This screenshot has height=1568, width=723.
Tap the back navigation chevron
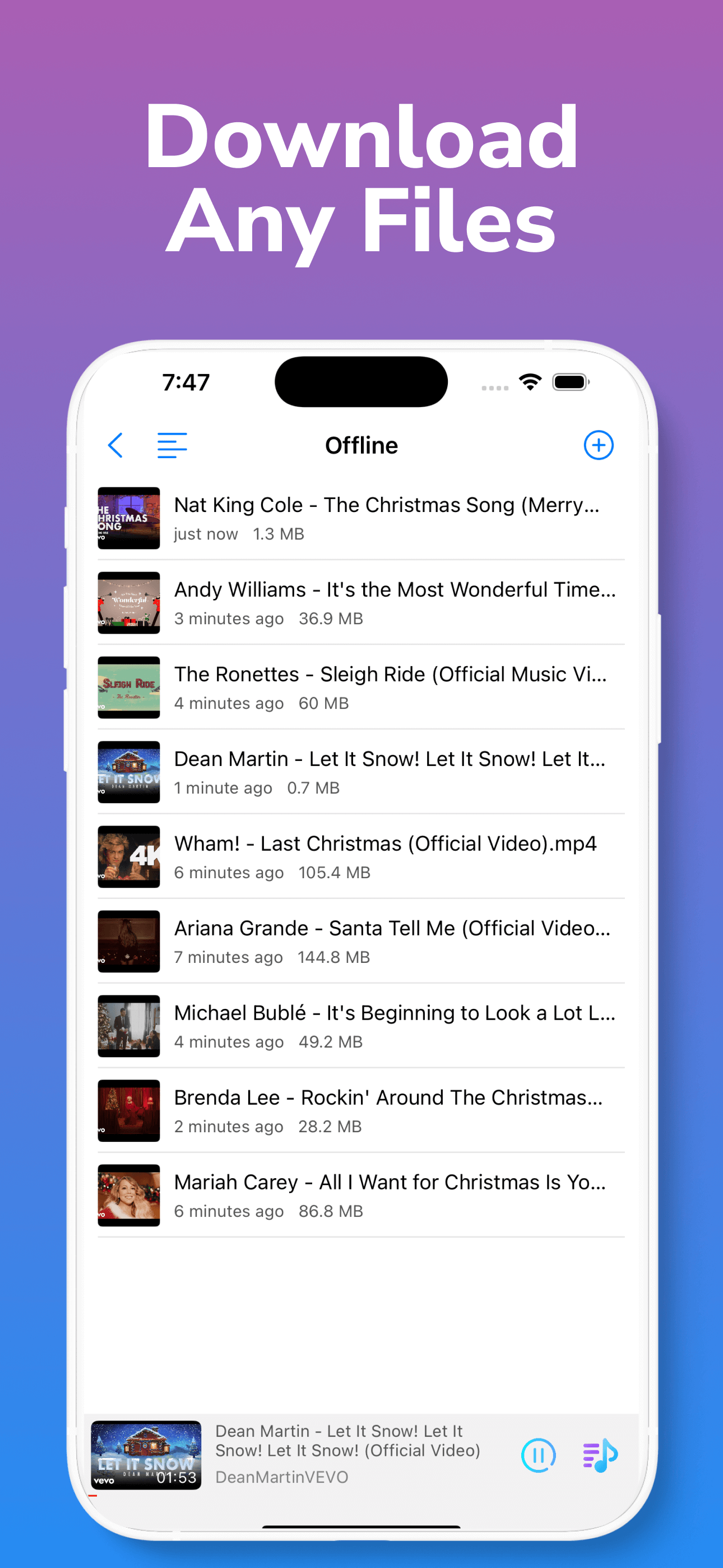click(x=115, y=445)
